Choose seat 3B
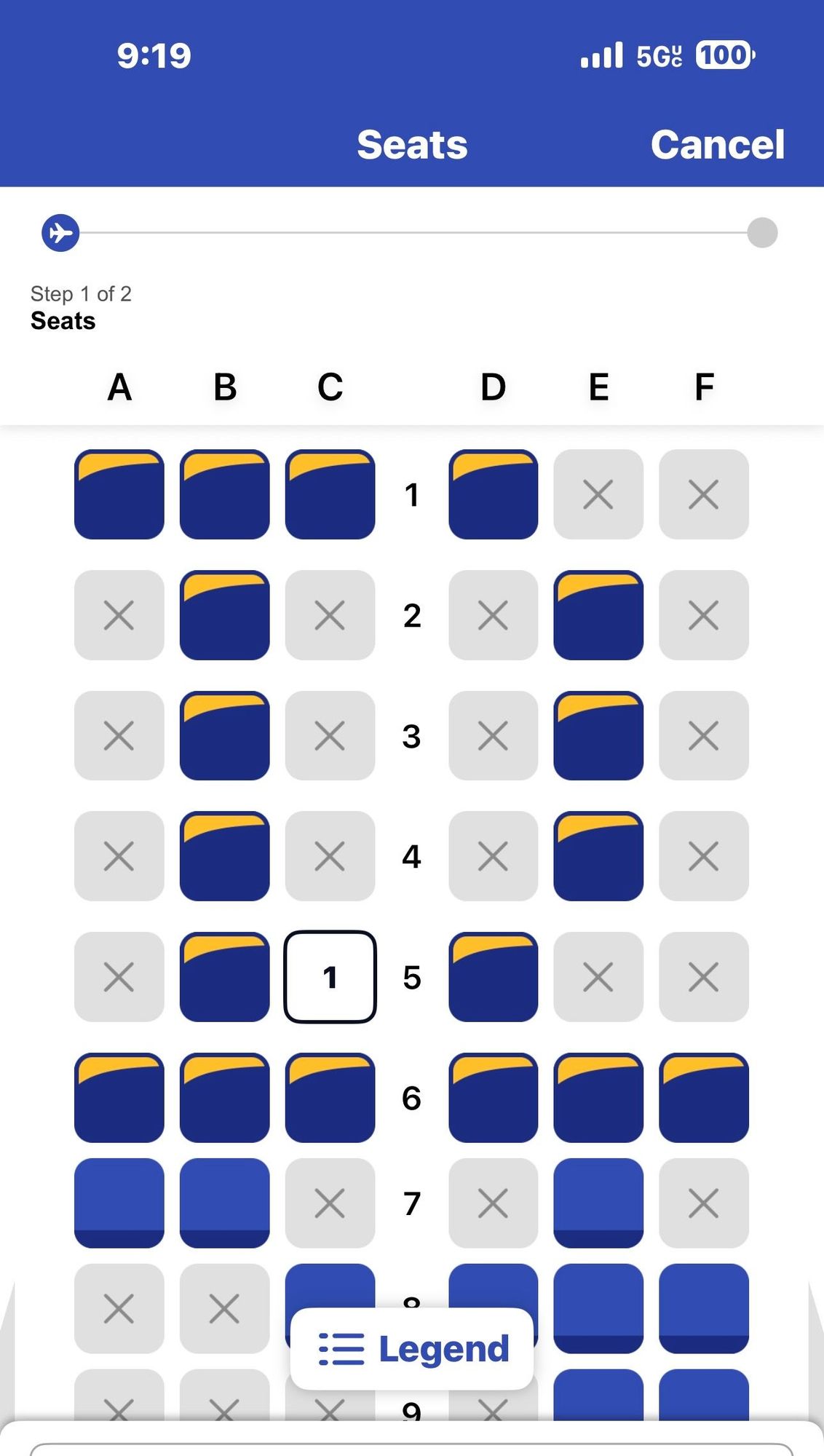824x1456 pixels. click(x=225, y=735)
